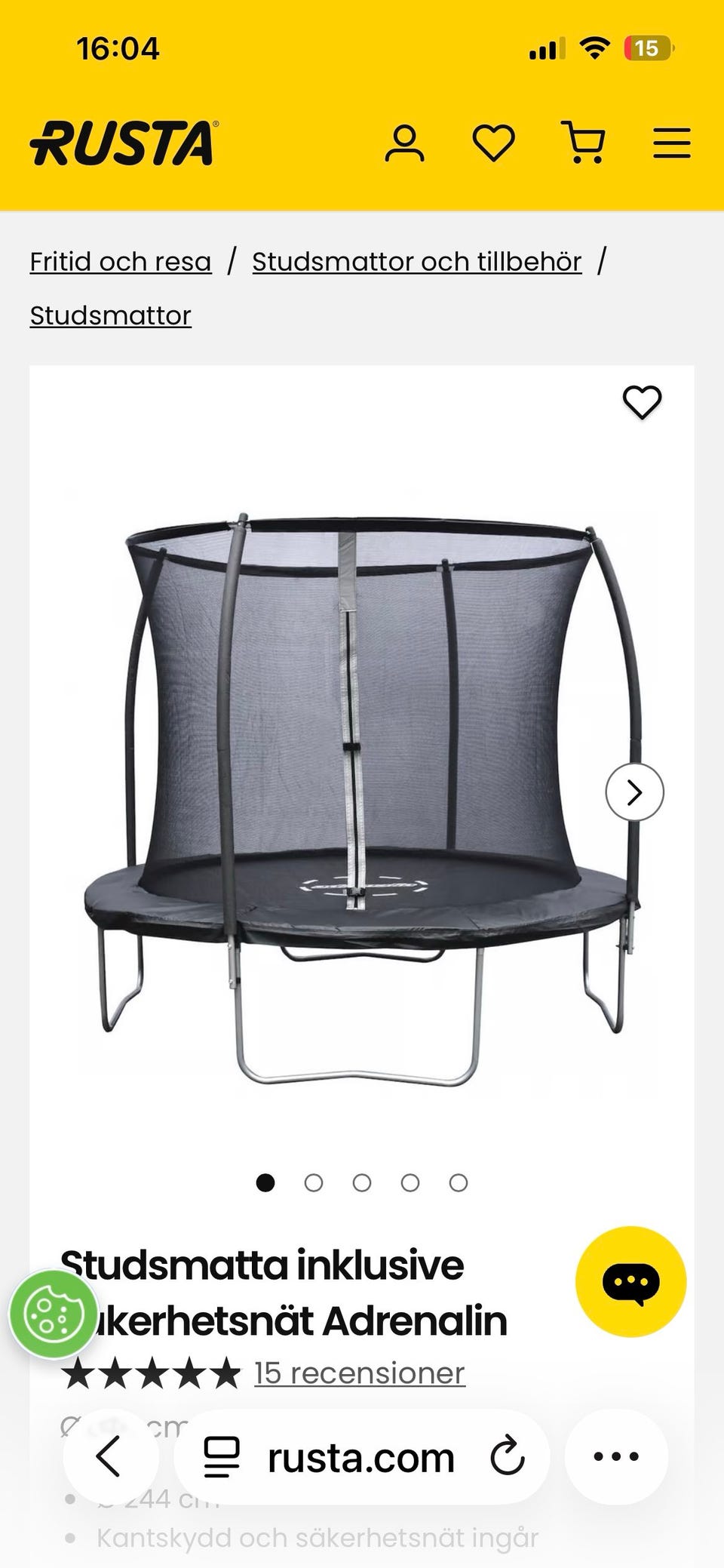Jump to the third product image dot

tap(362, 1182)
